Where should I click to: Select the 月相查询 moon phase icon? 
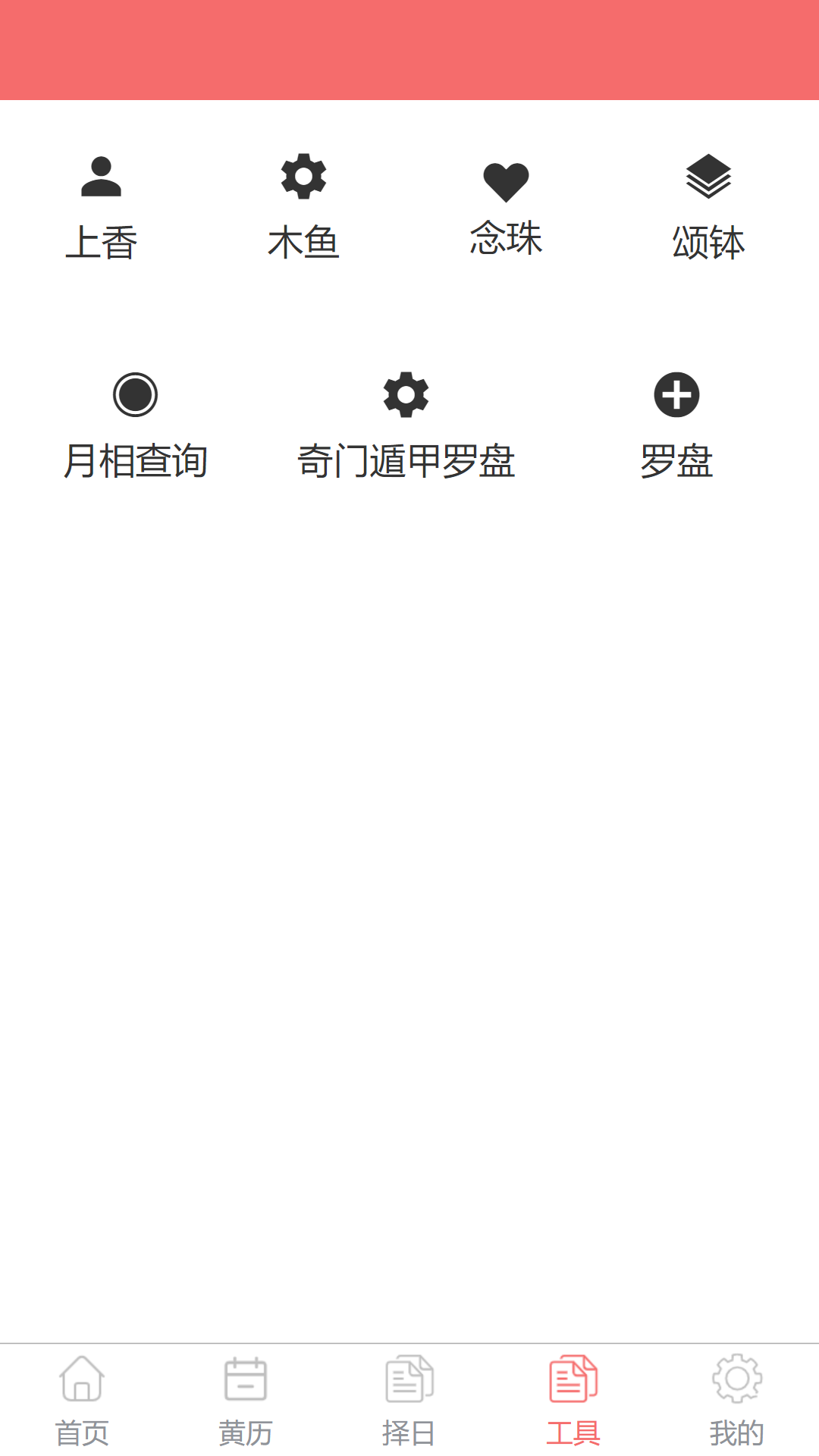pyautogui.click(x=135, y=395)
